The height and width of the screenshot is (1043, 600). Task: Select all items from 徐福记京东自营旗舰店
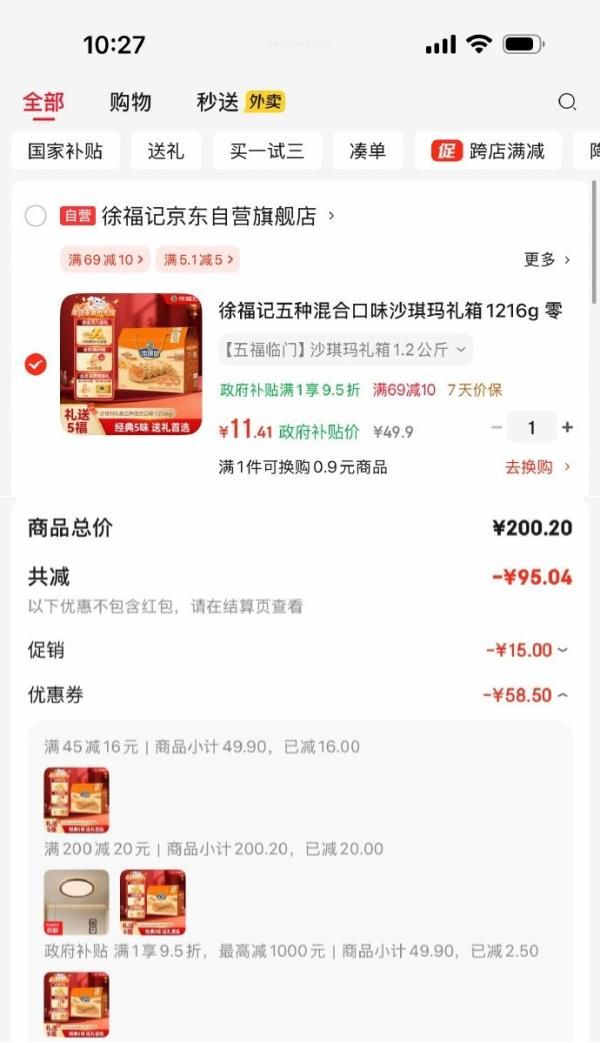(x=36, y=216)
